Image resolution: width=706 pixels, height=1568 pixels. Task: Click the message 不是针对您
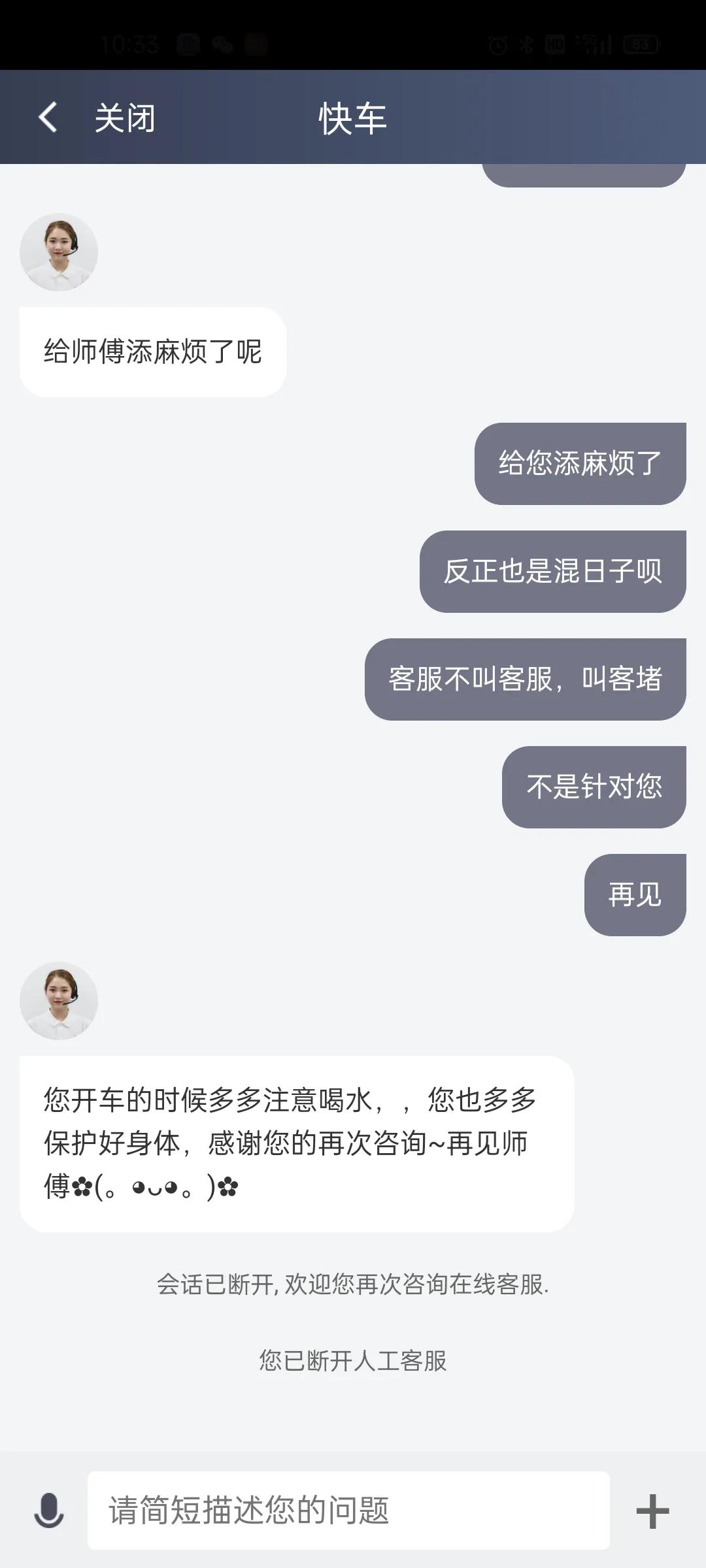594,787
